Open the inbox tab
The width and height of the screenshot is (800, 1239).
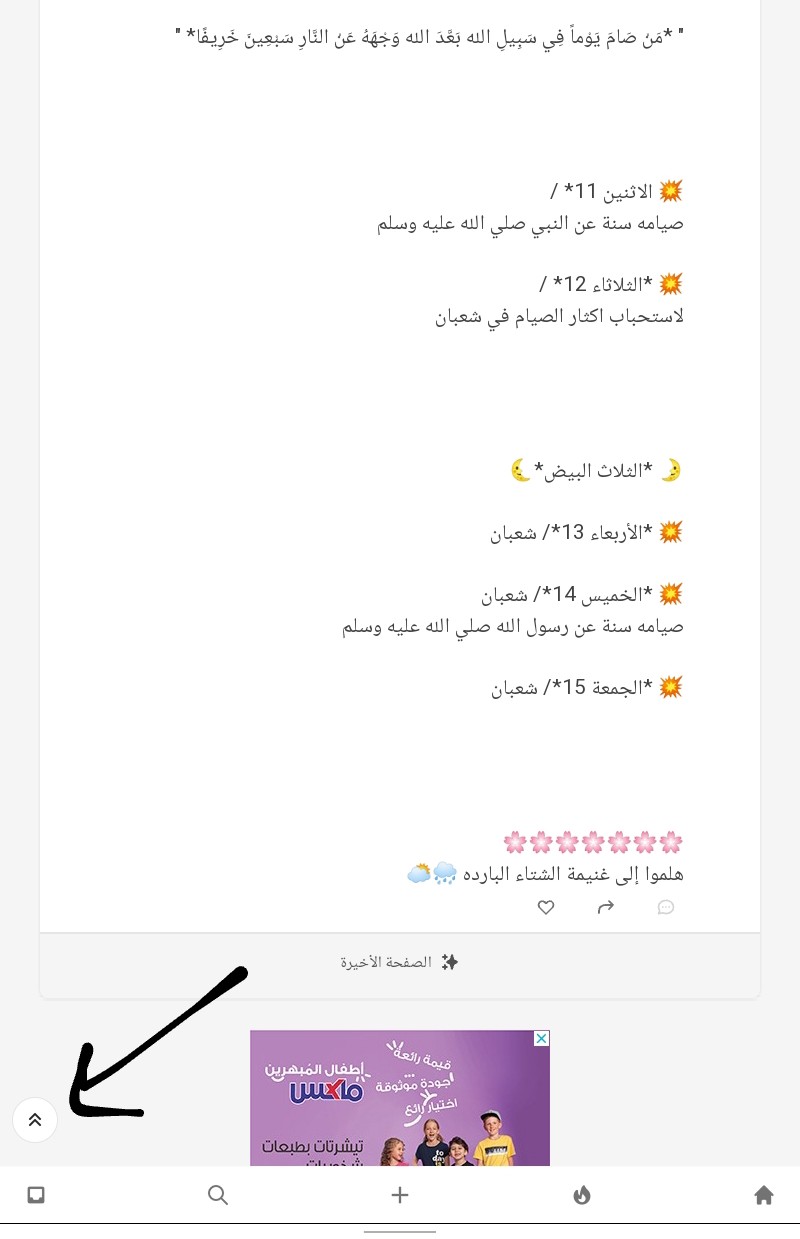(36, 1194)
